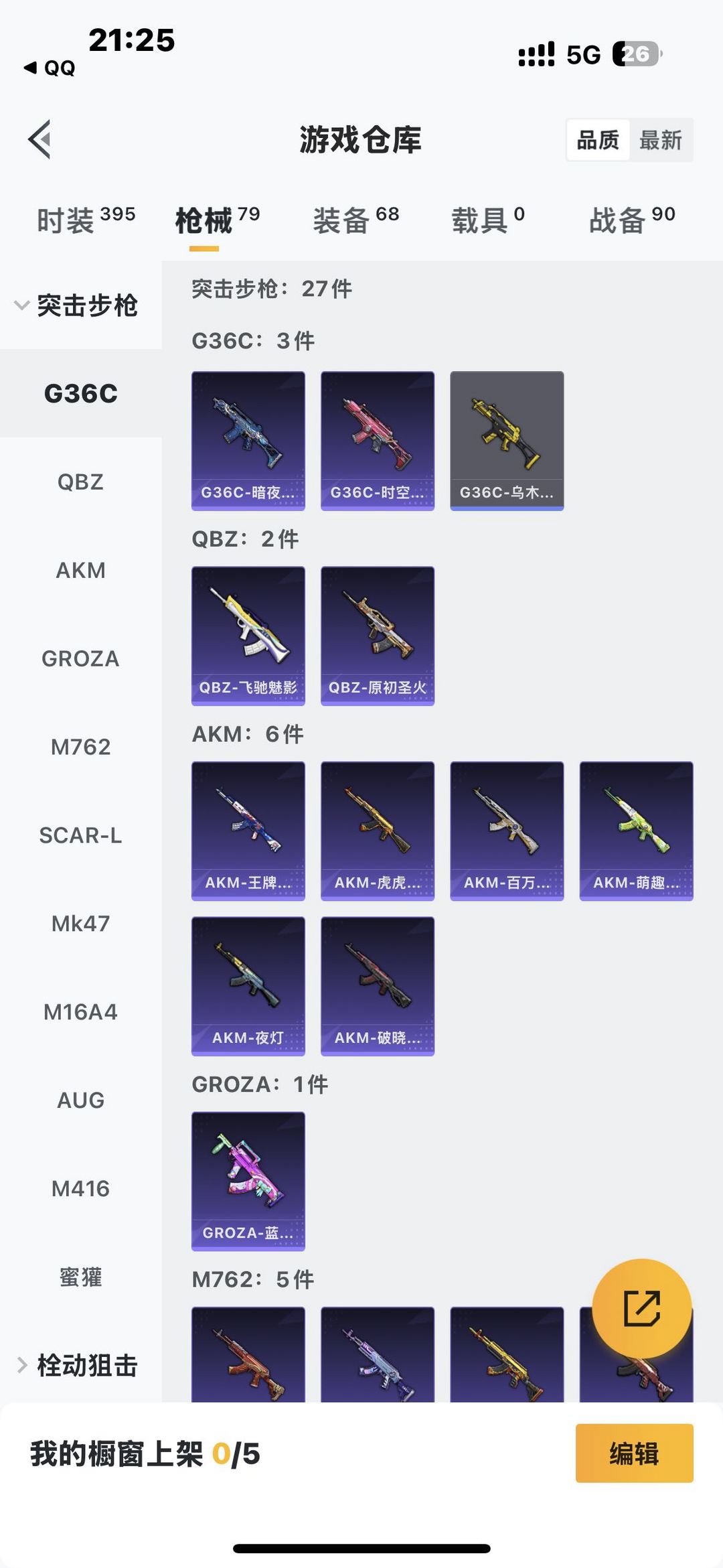Screen dimensions: 723x1568
Task: Expand the 栓动狙击 category
Action: (76, 1365)
